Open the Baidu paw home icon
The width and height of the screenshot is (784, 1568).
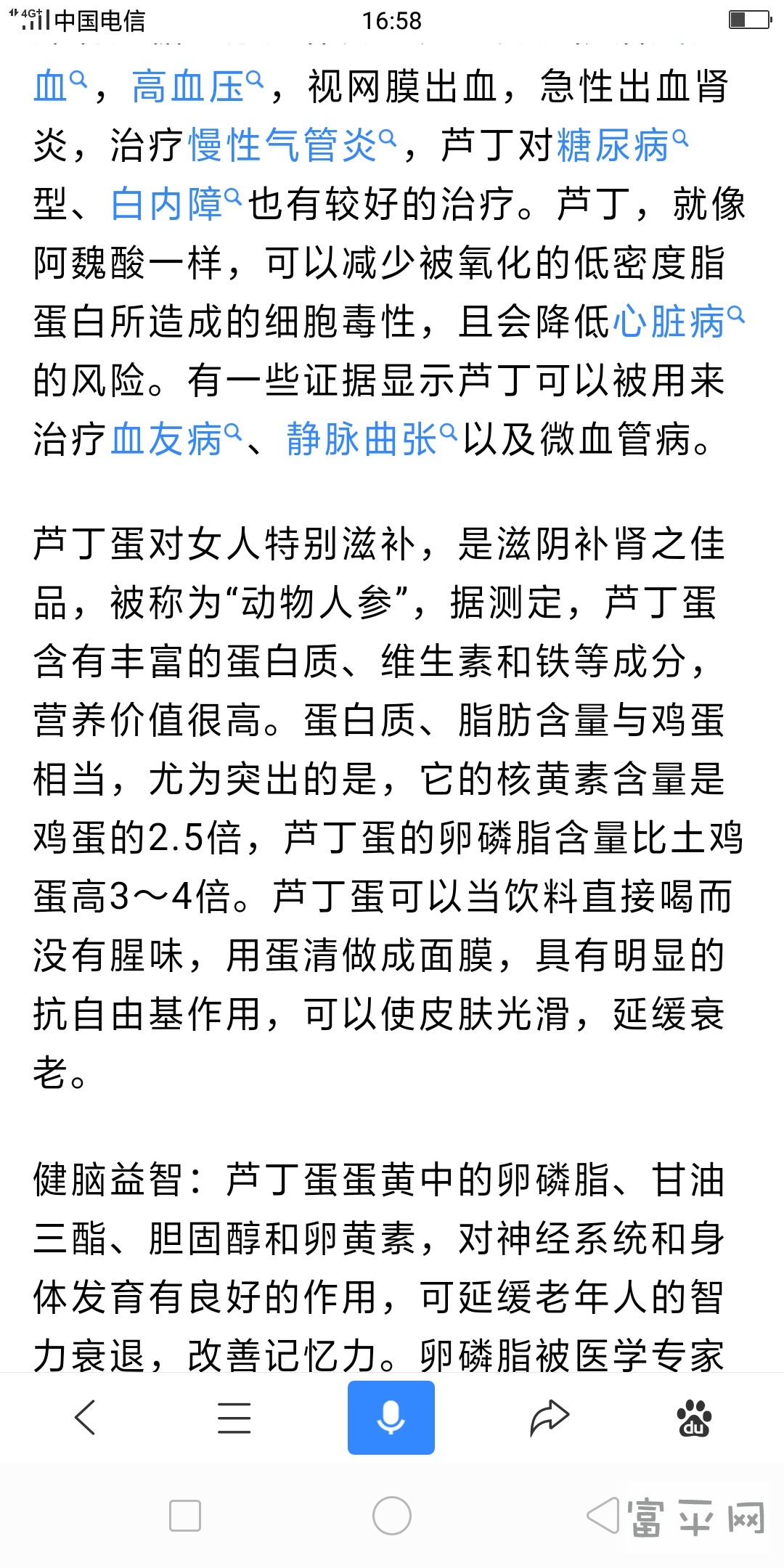[695, 1418]
